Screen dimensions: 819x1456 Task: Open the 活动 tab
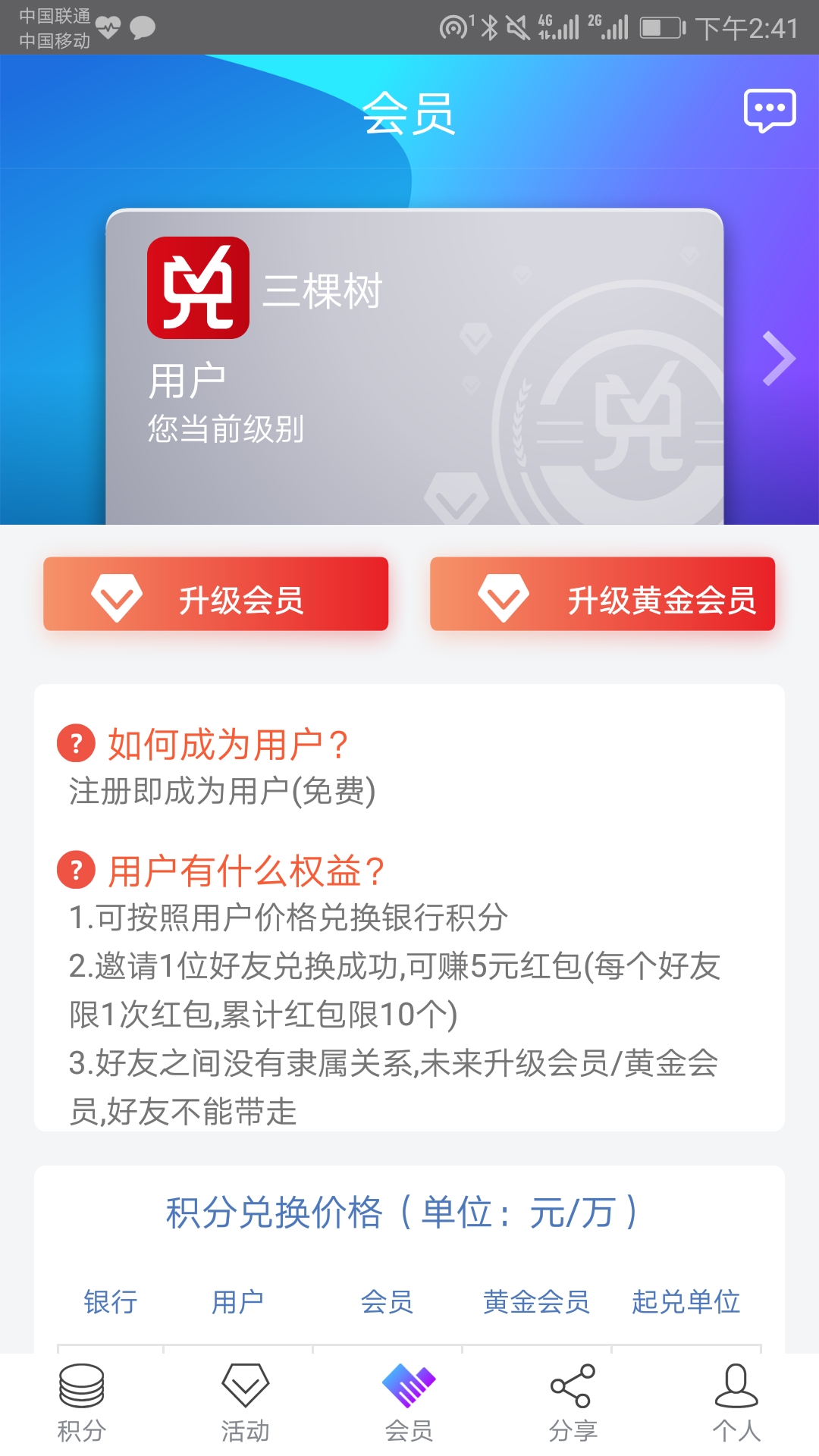click(245, 1402)
